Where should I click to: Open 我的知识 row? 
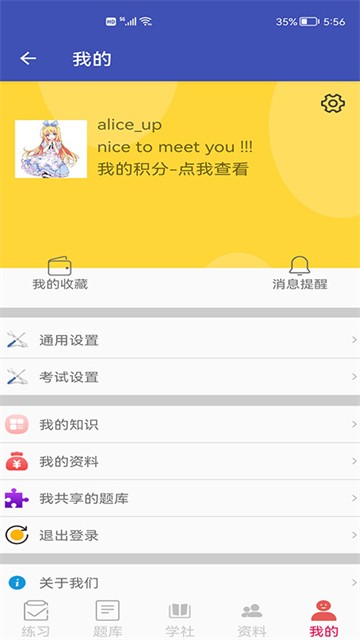[x=180, y=424]
